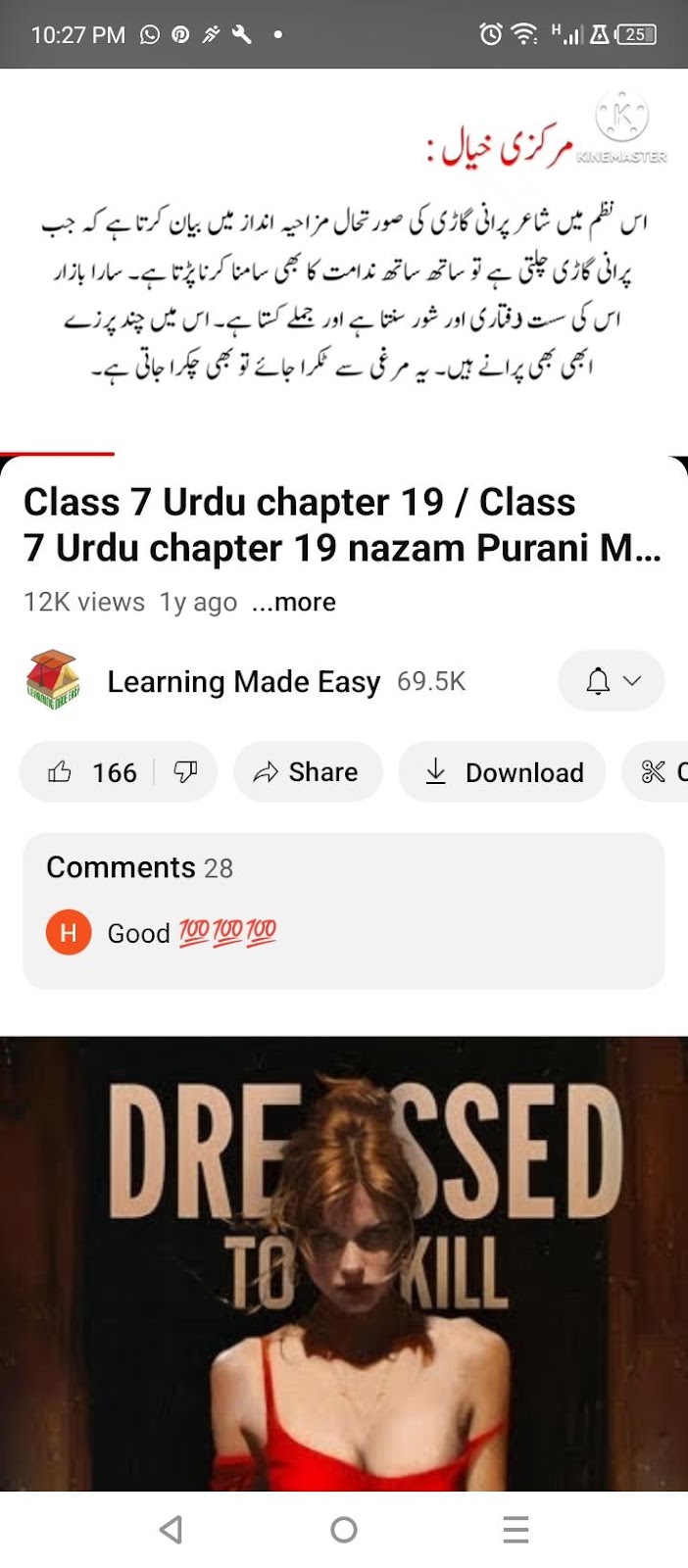Go back using system back button
Viewport: 688px width, 1568px height.
point(172,1529)
